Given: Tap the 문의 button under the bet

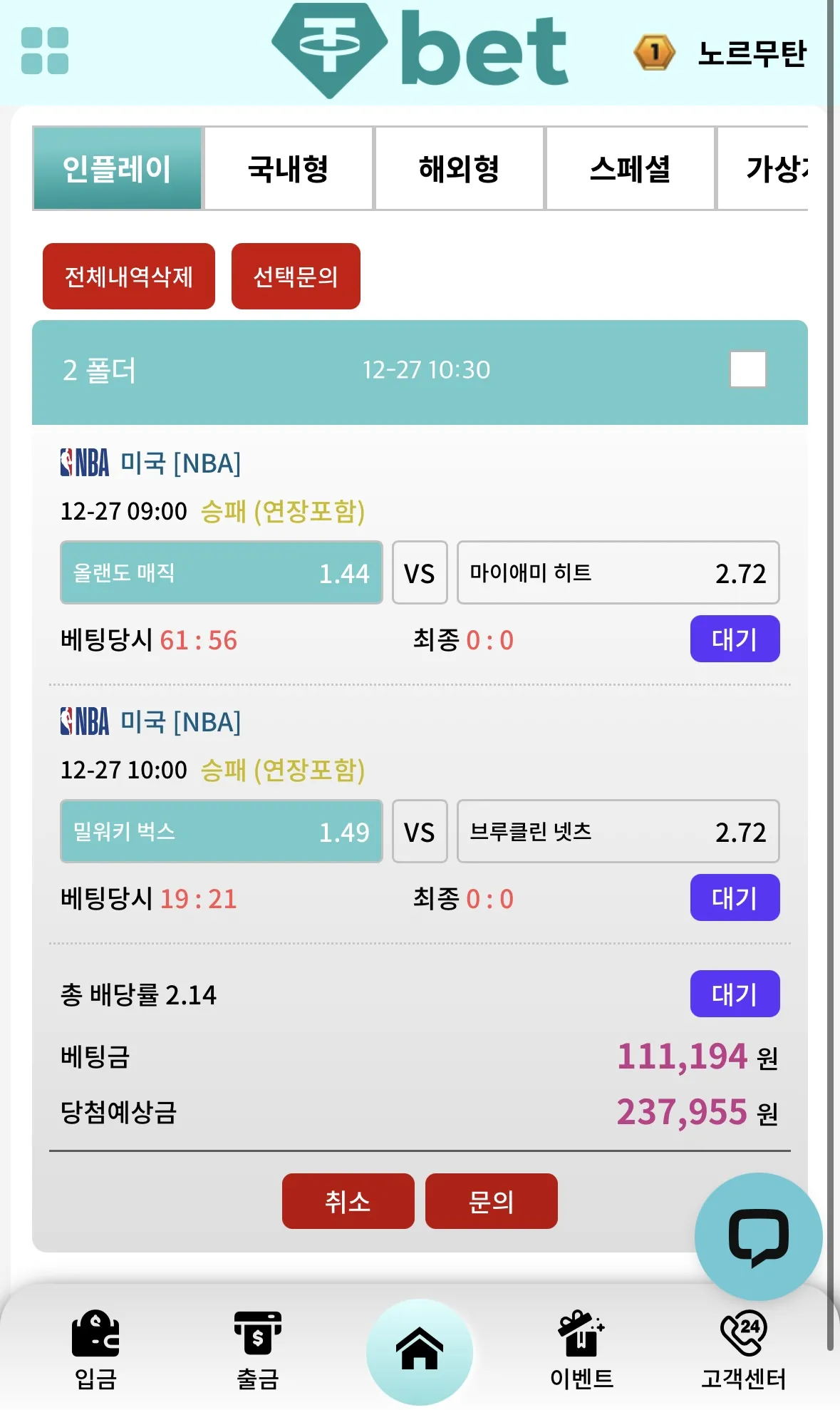Looking at the screenshot, I should [492, 1201].
